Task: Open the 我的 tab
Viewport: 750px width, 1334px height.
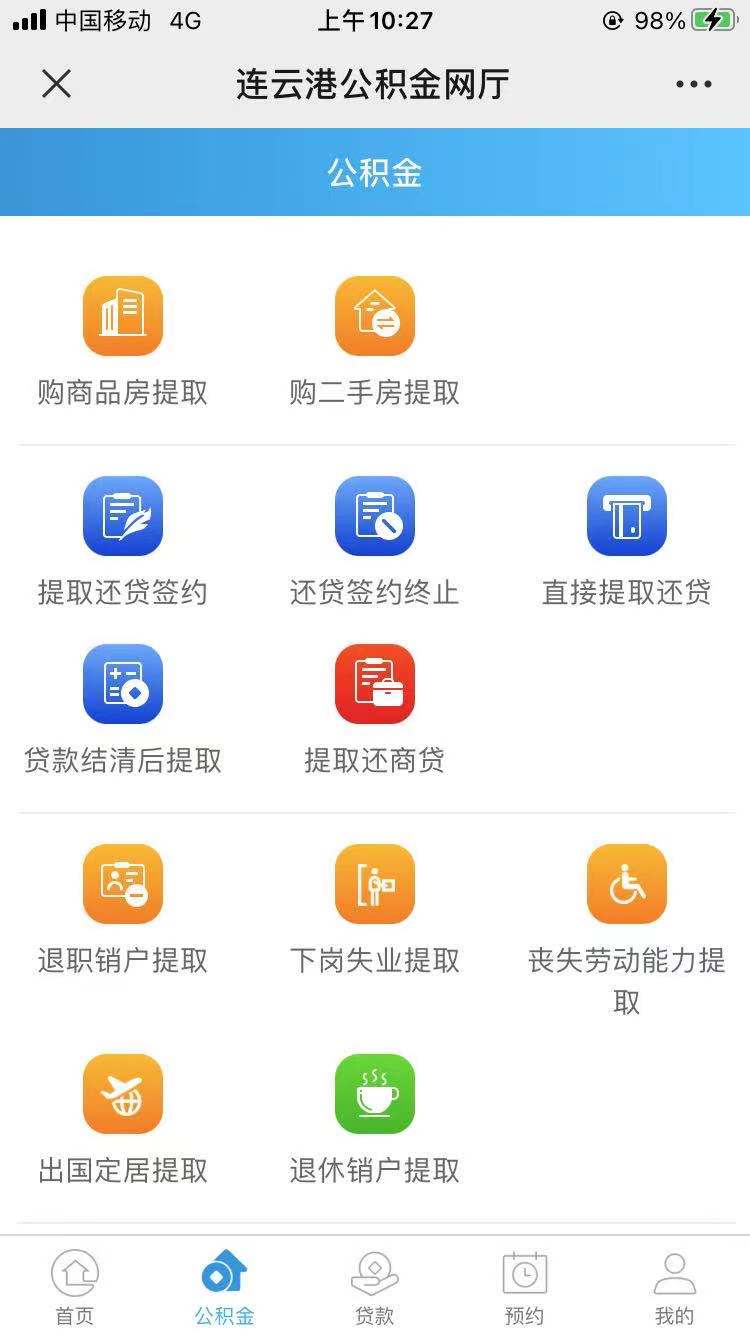Action: tap(674, 1287)
